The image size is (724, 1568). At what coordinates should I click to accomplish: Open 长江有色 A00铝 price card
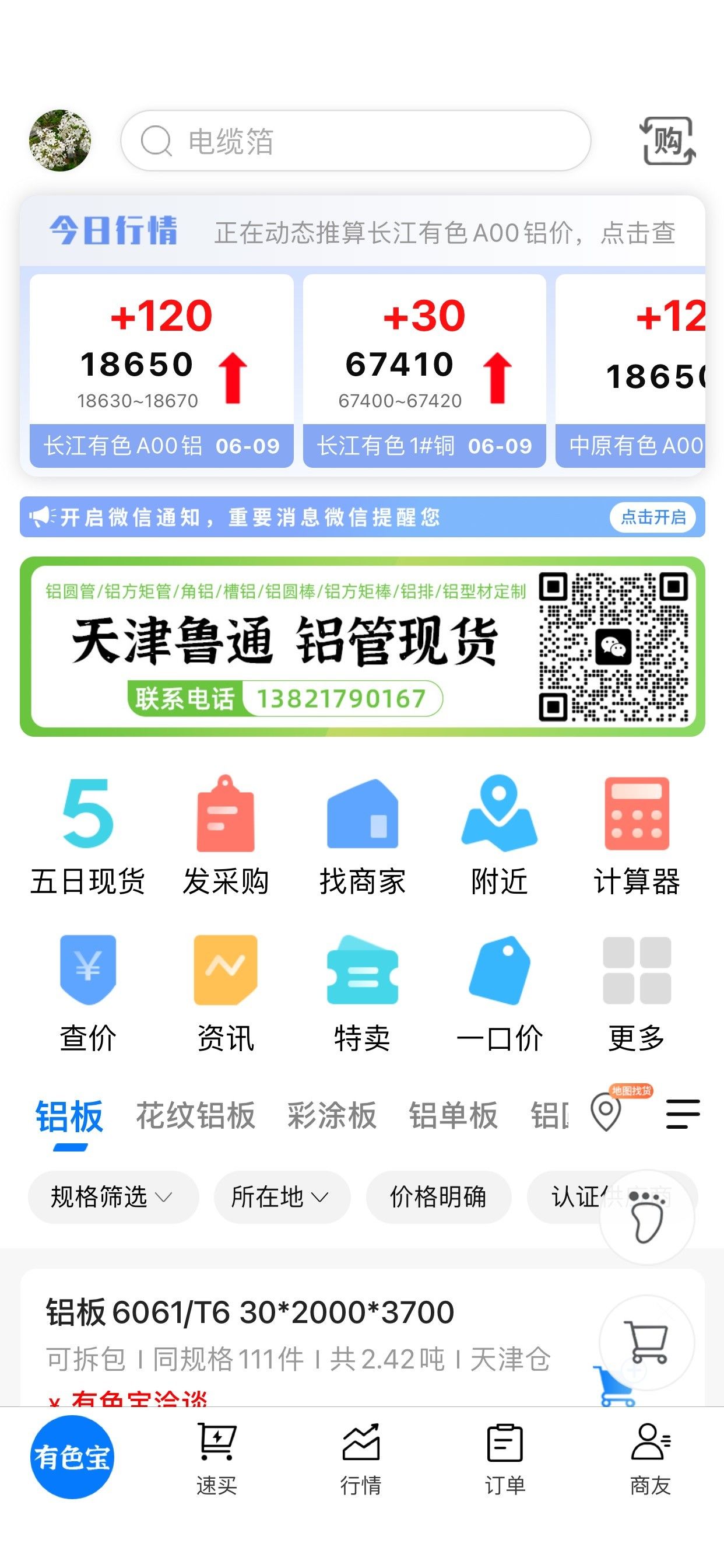click(161, 370)
